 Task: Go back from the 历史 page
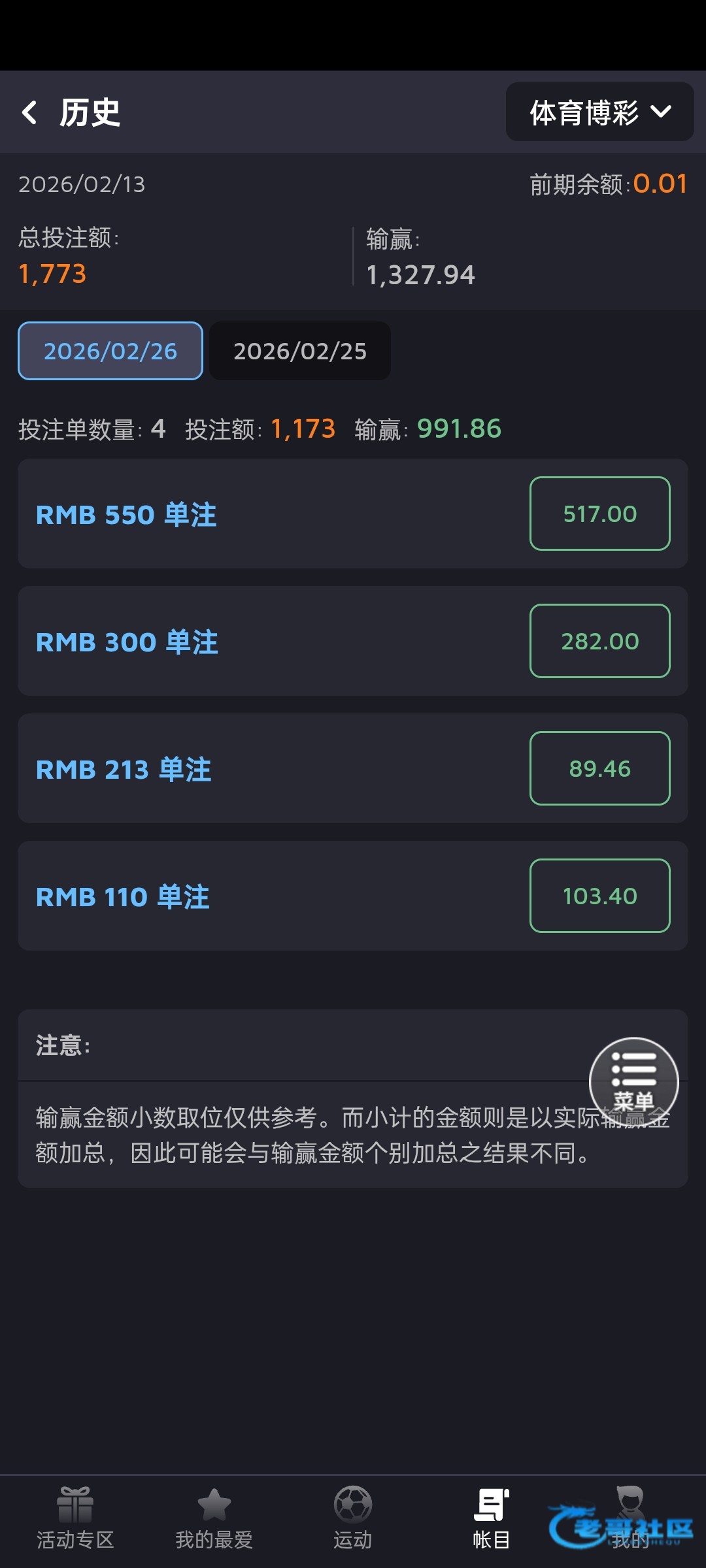coord(30,112)
